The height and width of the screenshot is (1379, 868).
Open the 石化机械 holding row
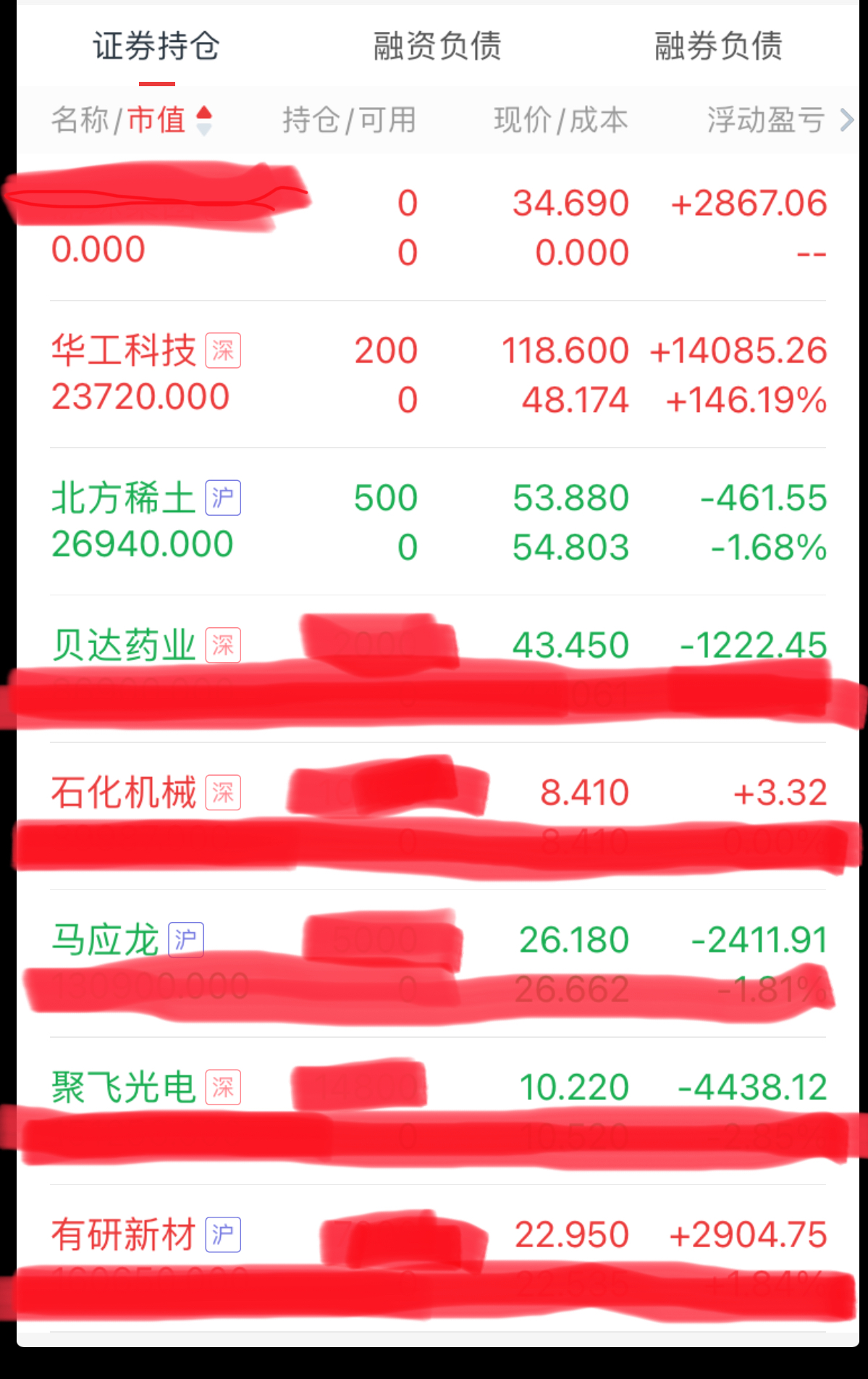(438, 816)
